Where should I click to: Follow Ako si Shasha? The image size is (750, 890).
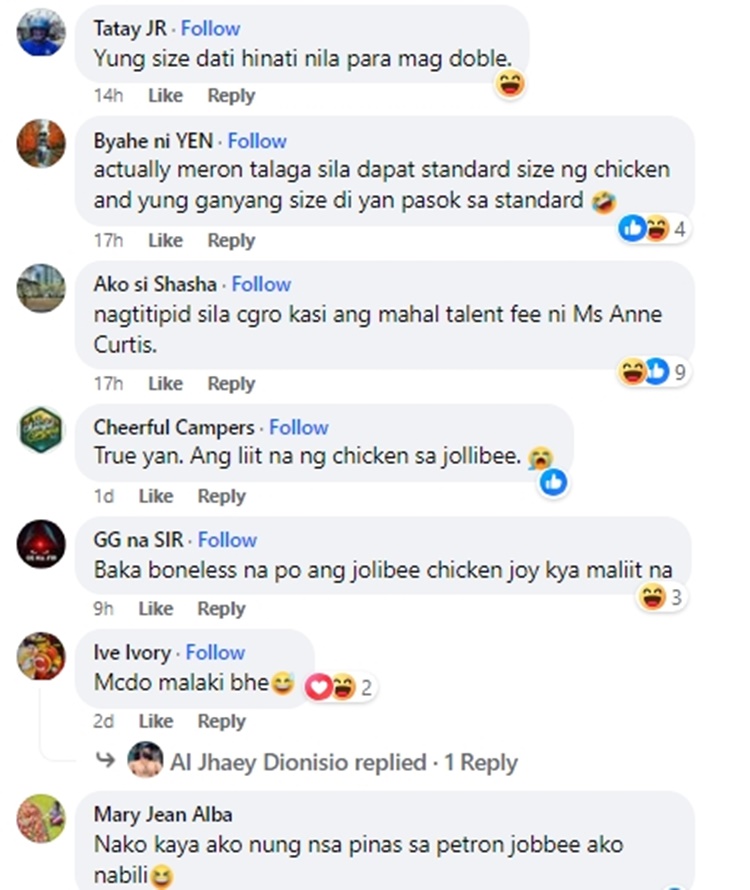coord(261,284)
